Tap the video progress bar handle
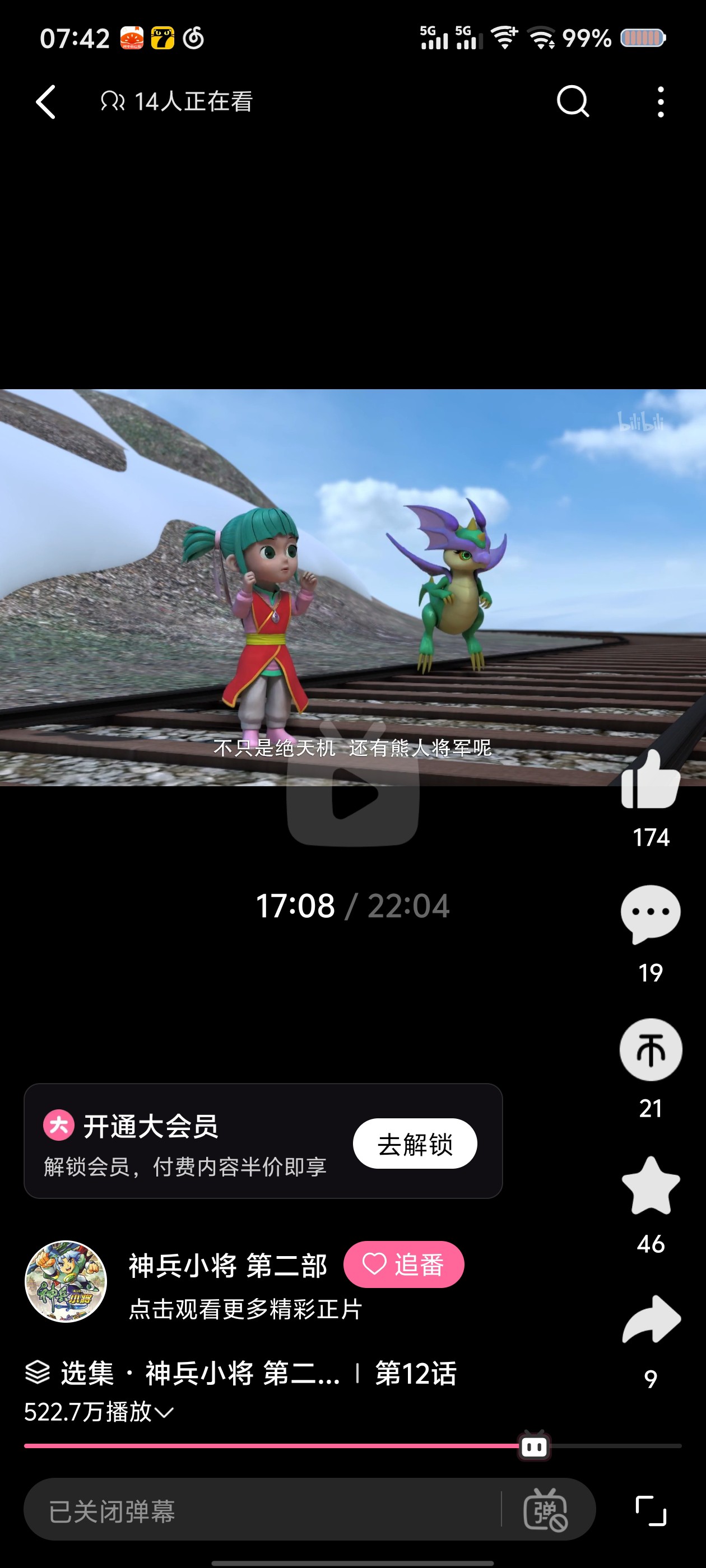 point(534,1446)
